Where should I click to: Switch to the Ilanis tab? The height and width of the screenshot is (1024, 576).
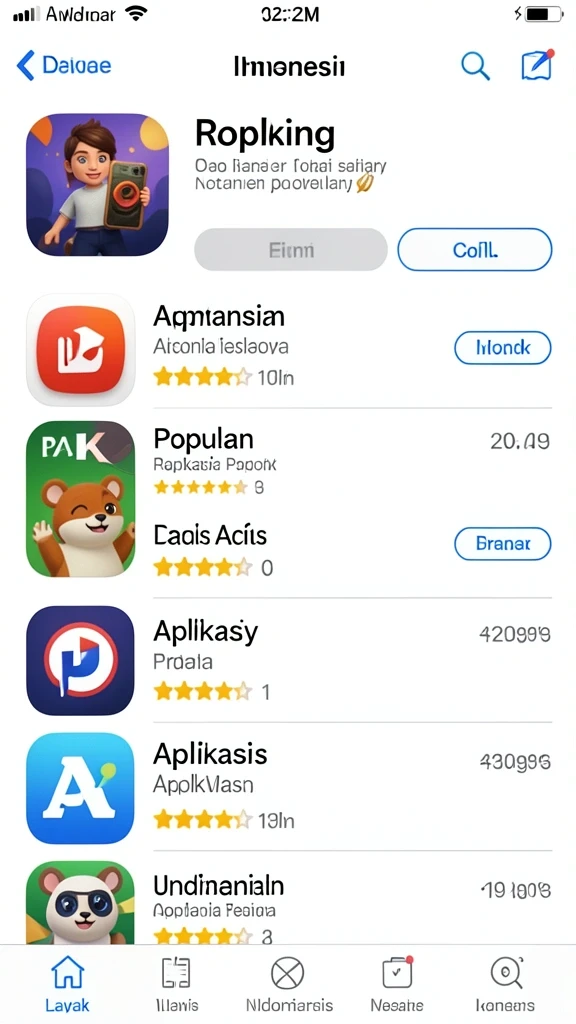(176, 983)
